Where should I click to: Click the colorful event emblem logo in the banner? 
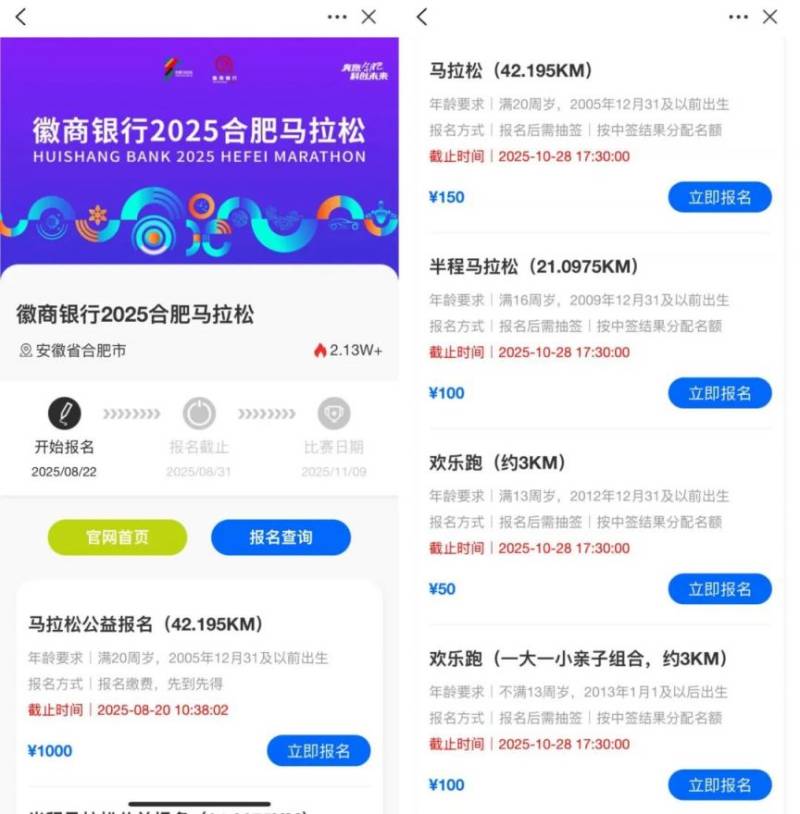pyautogui.click(x=172, y=66)
